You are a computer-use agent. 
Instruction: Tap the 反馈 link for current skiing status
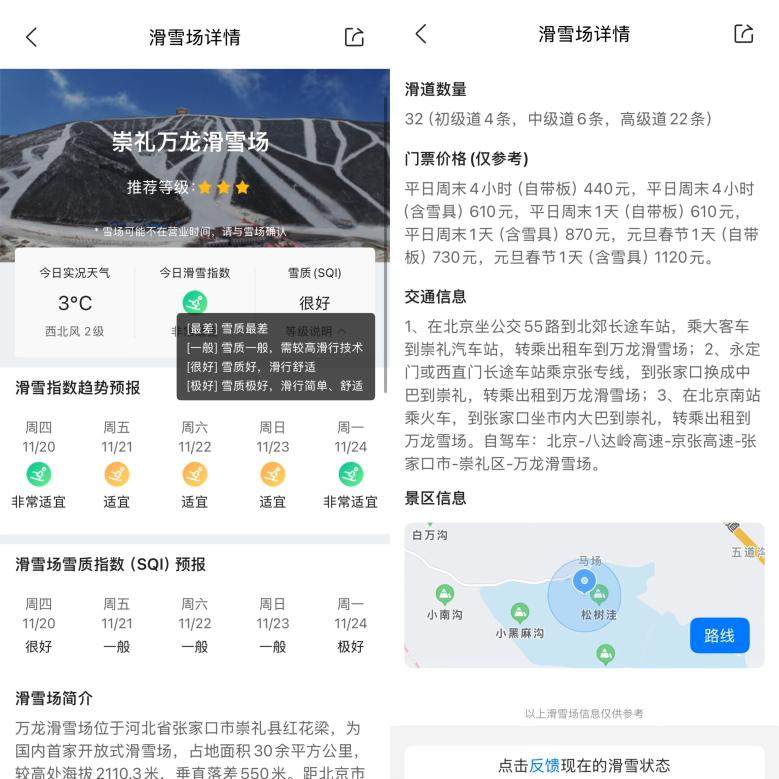(x=544, y=765)
